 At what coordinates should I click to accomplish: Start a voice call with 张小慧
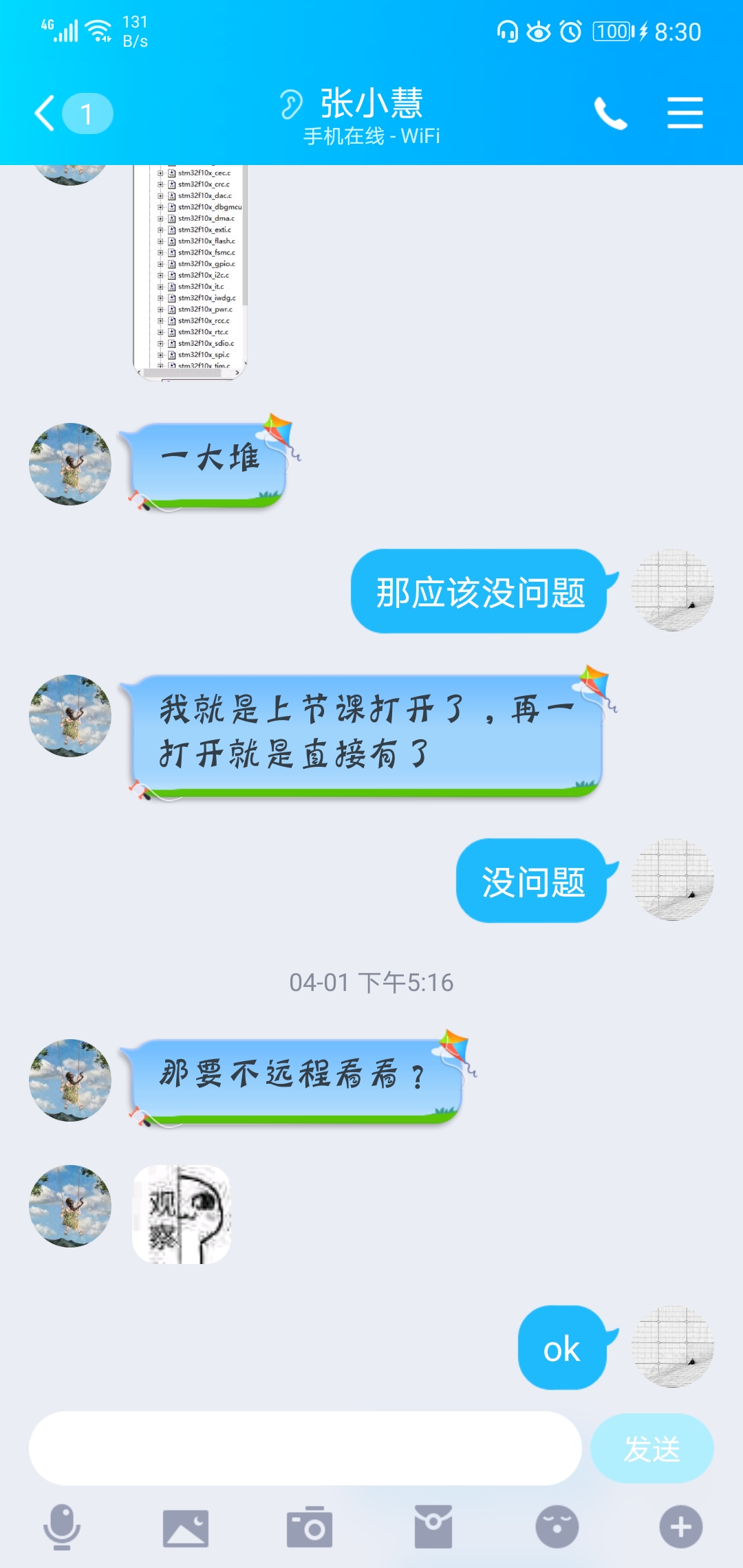(x=610, y=113)
